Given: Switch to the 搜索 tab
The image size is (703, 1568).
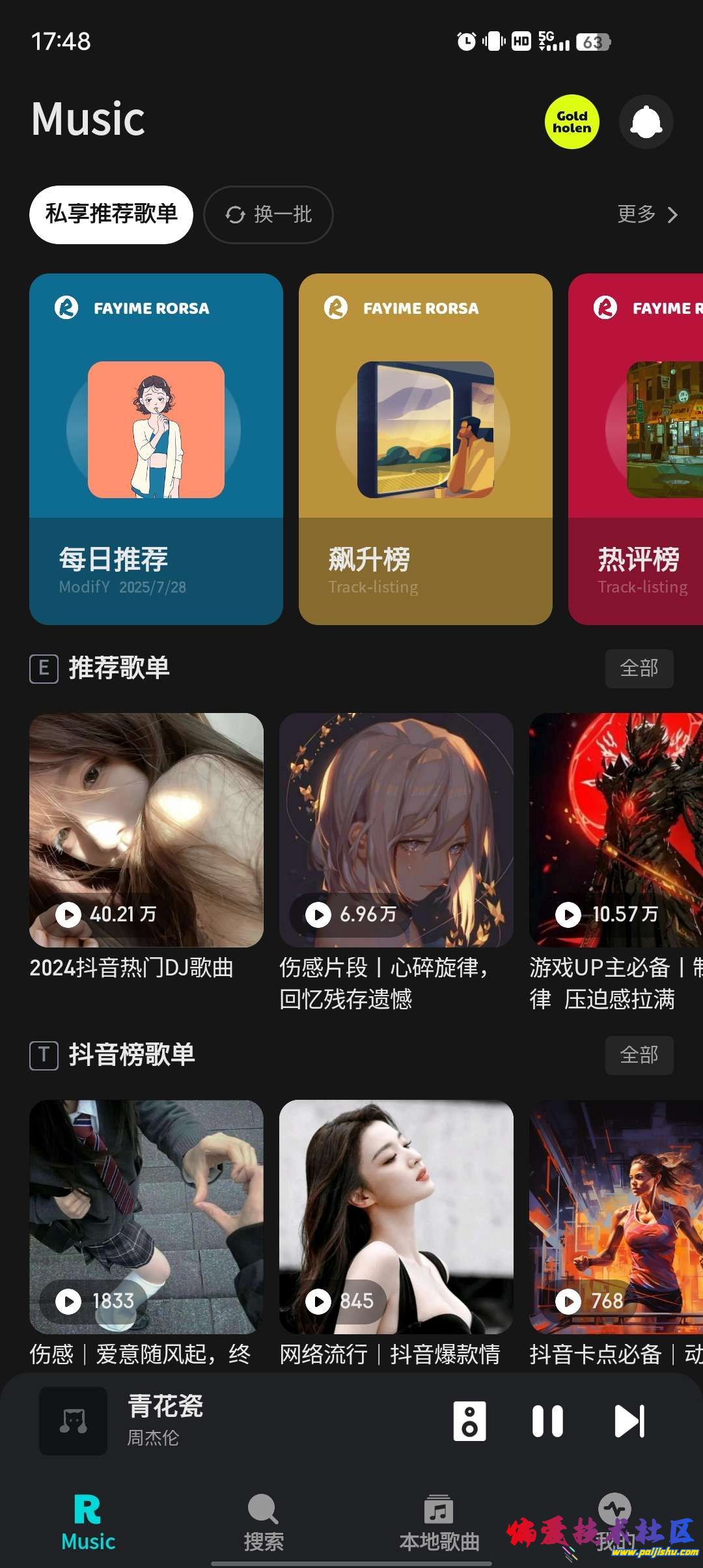Looking at the screenshot, I should 264,1522.
